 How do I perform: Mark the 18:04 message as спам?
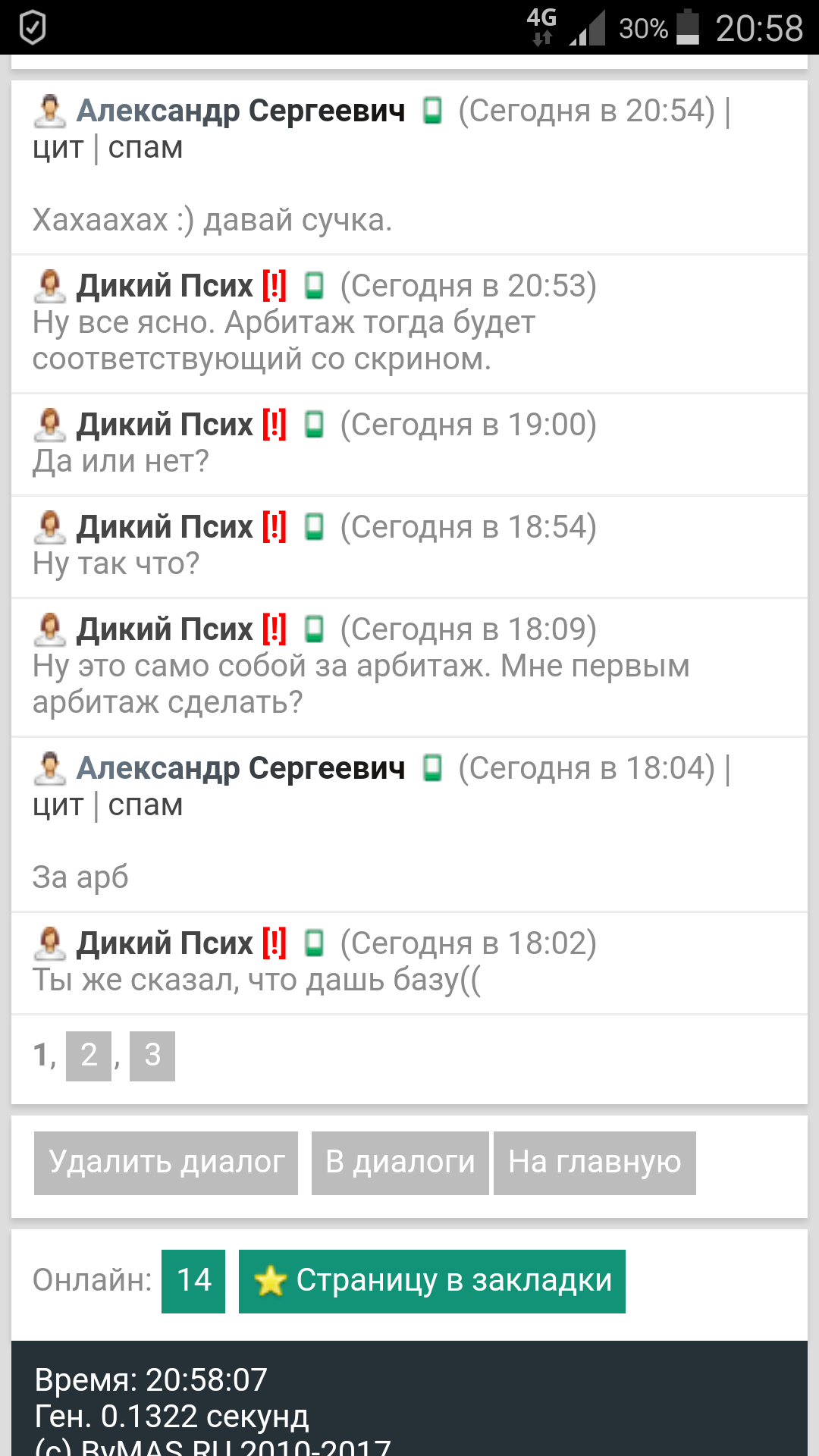tap(146, 805)
